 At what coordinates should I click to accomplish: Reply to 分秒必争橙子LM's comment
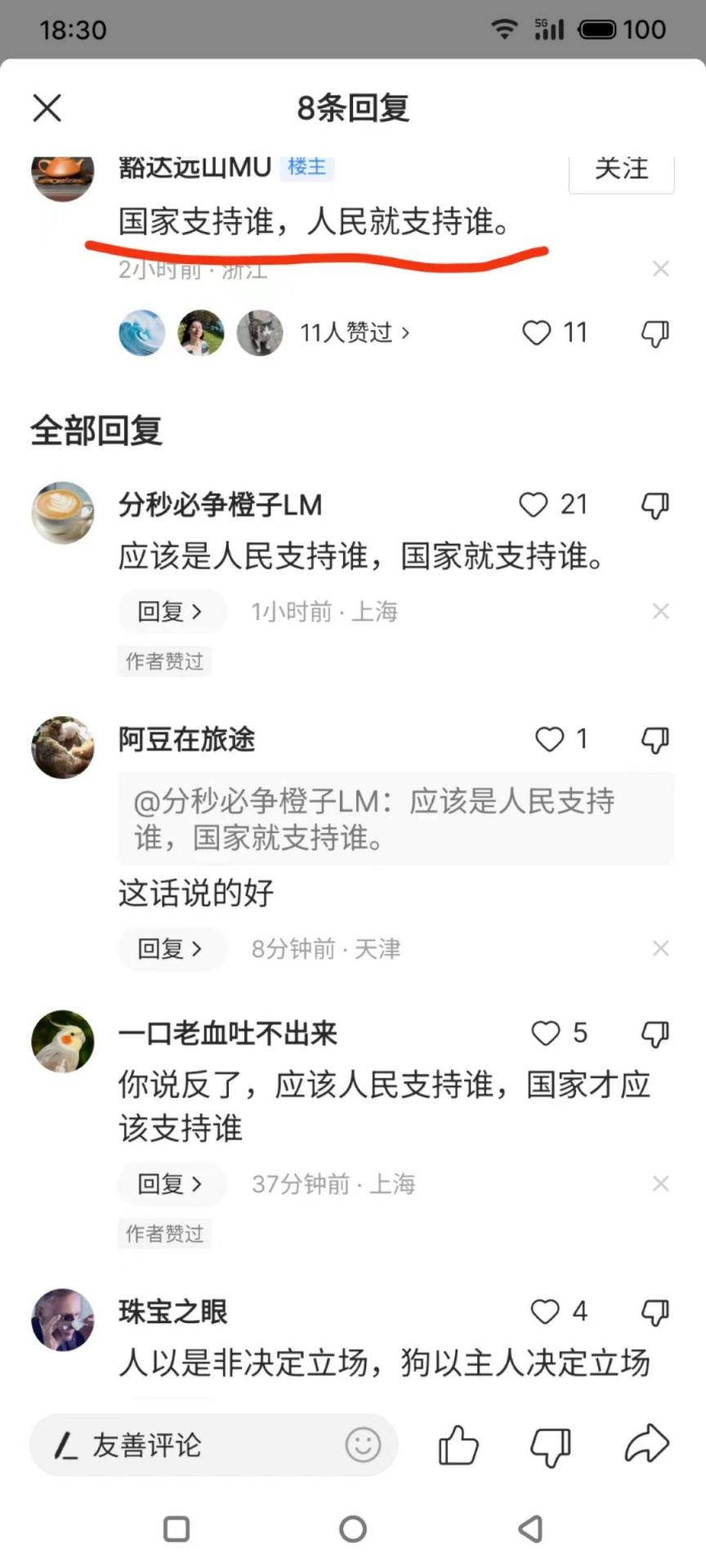170,612
